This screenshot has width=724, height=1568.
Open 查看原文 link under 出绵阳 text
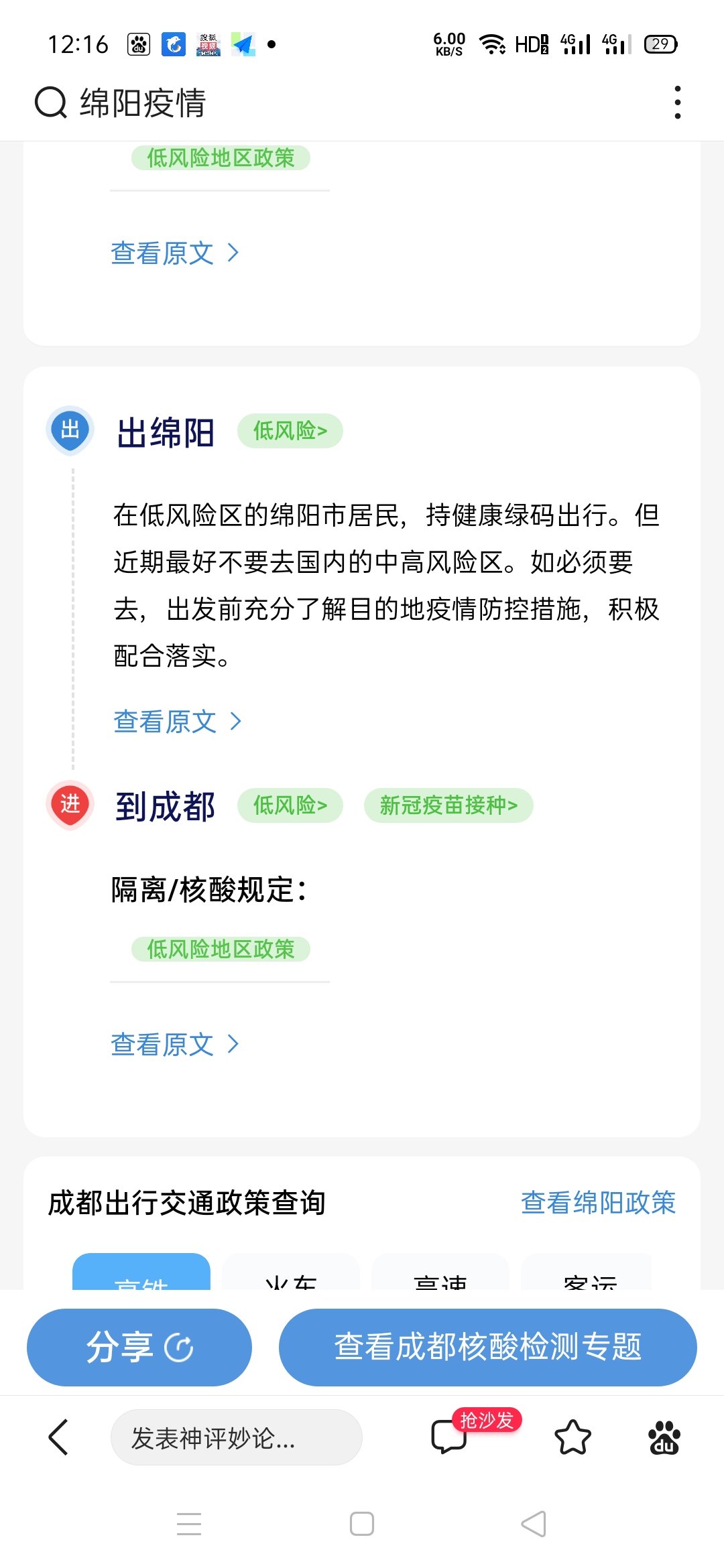(177, 722)
